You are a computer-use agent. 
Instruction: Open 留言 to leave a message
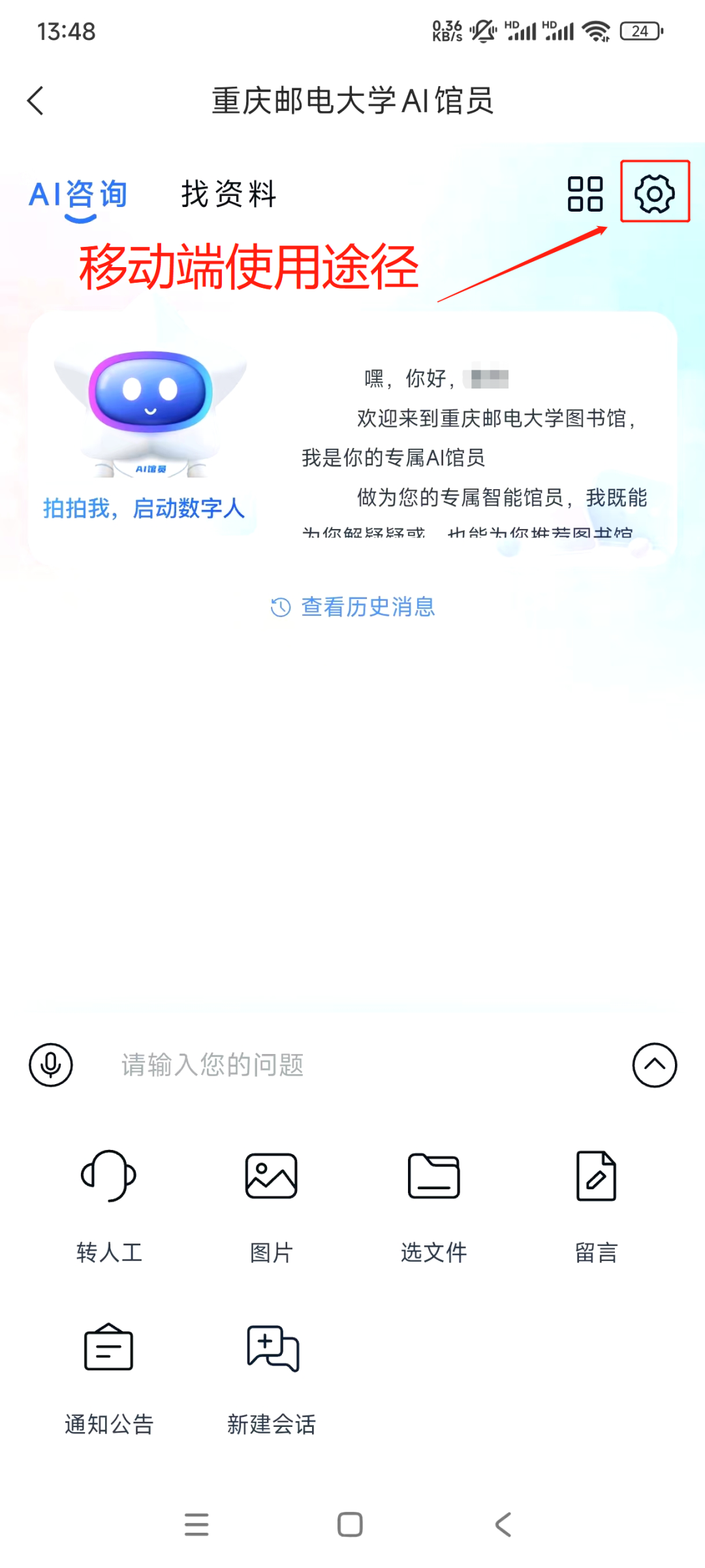596,1205
